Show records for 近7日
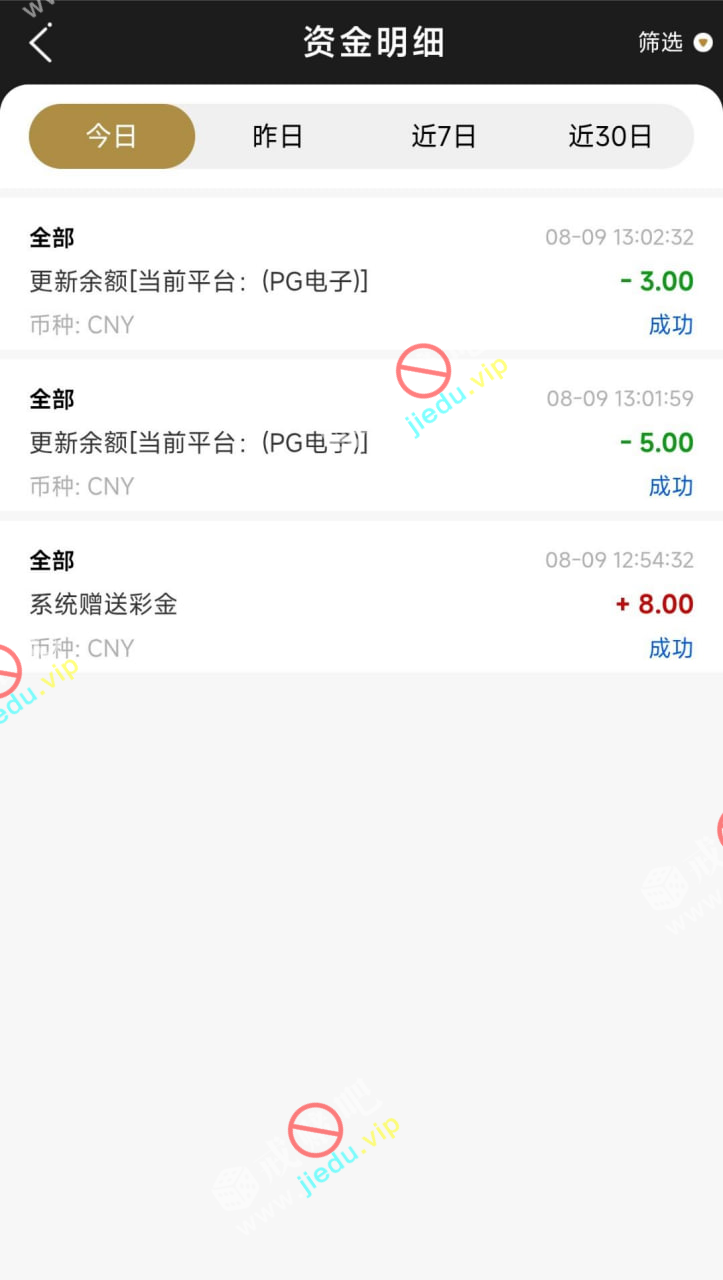The image size is (723, 1280). click(x=443, y=136)
